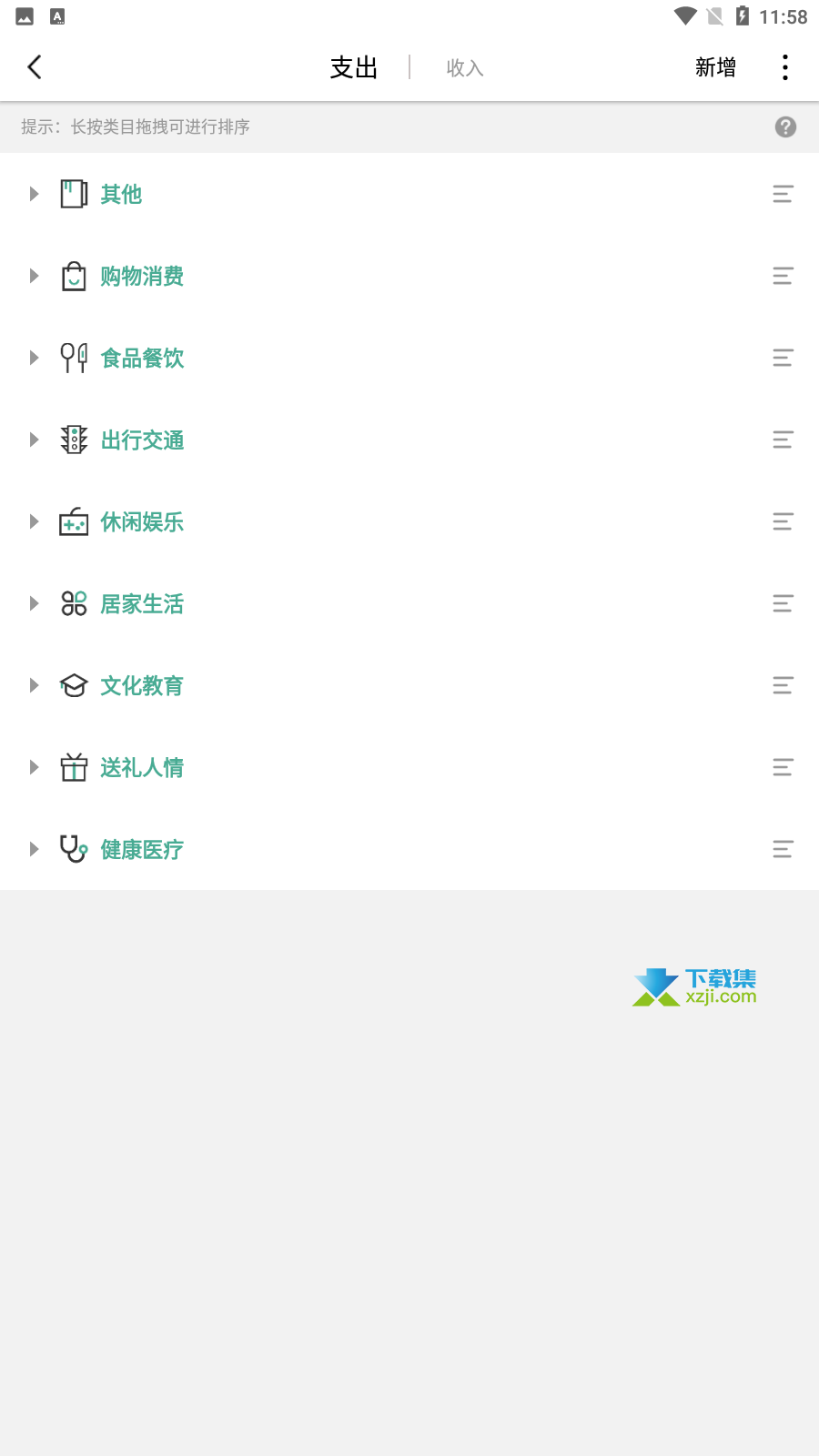Expand the 其他 category
The height and width of the screenshot is (1456, 819).
coord(34,194)
